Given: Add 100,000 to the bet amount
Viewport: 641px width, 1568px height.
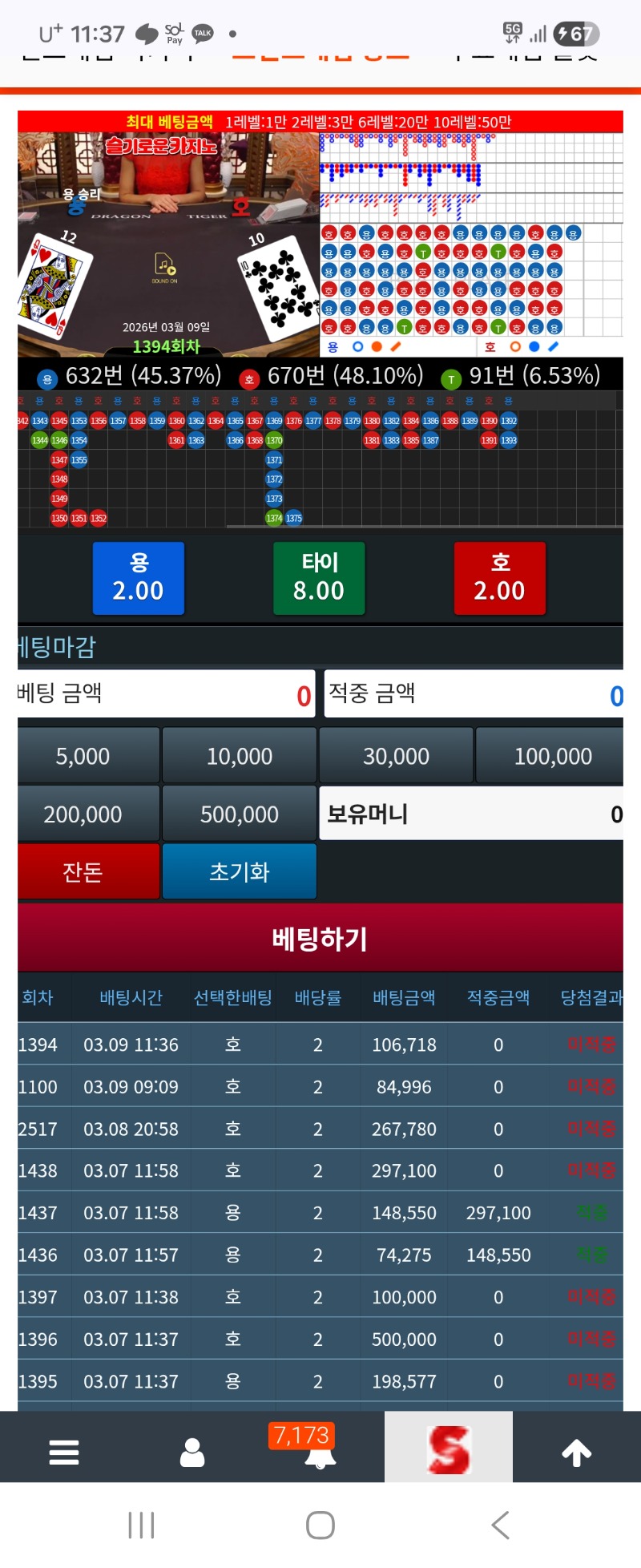Looking at the screenshot, I should [x=552, y=756].
